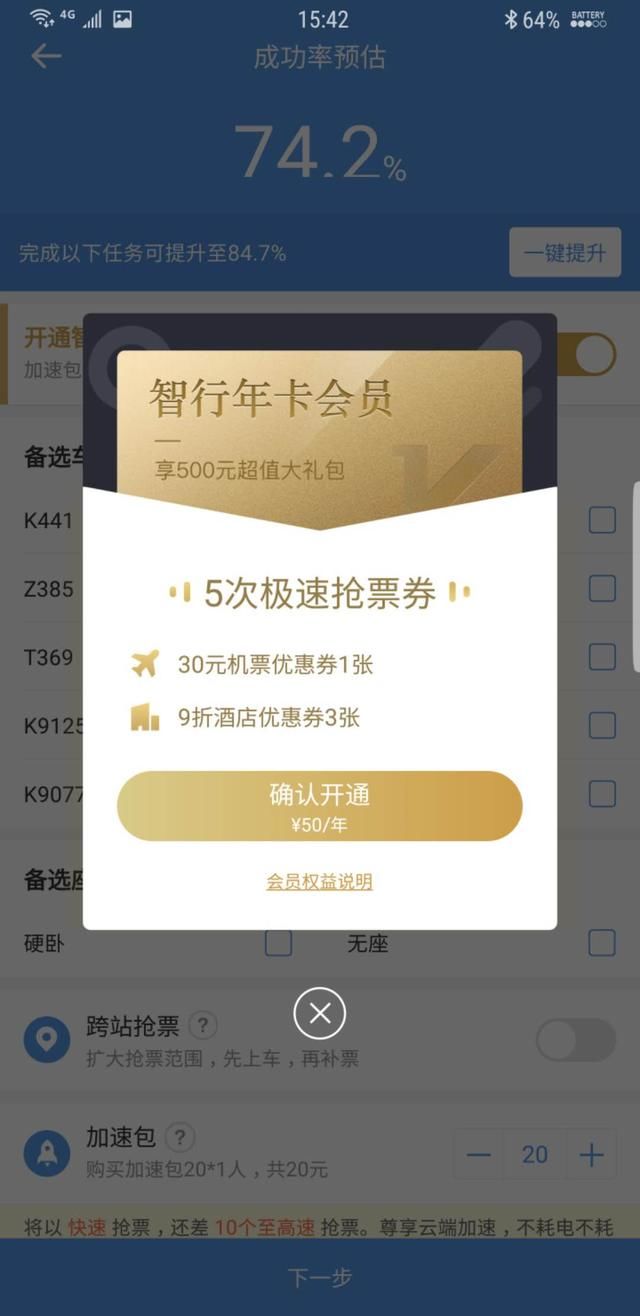Close the membership popup
This screenshot has width=640, height=1316.
click(x=319, y=1013)
